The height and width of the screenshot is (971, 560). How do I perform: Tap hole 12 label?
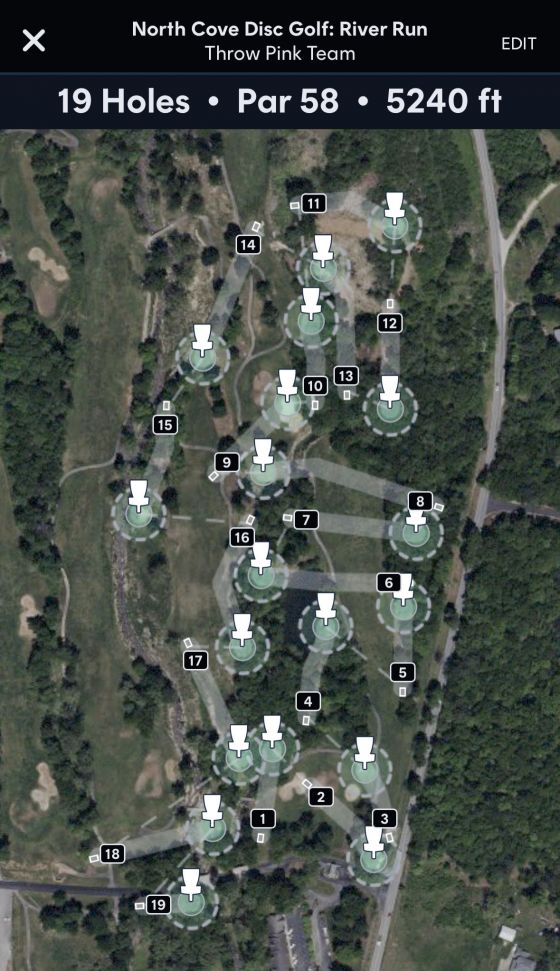[x=390, y=323]
